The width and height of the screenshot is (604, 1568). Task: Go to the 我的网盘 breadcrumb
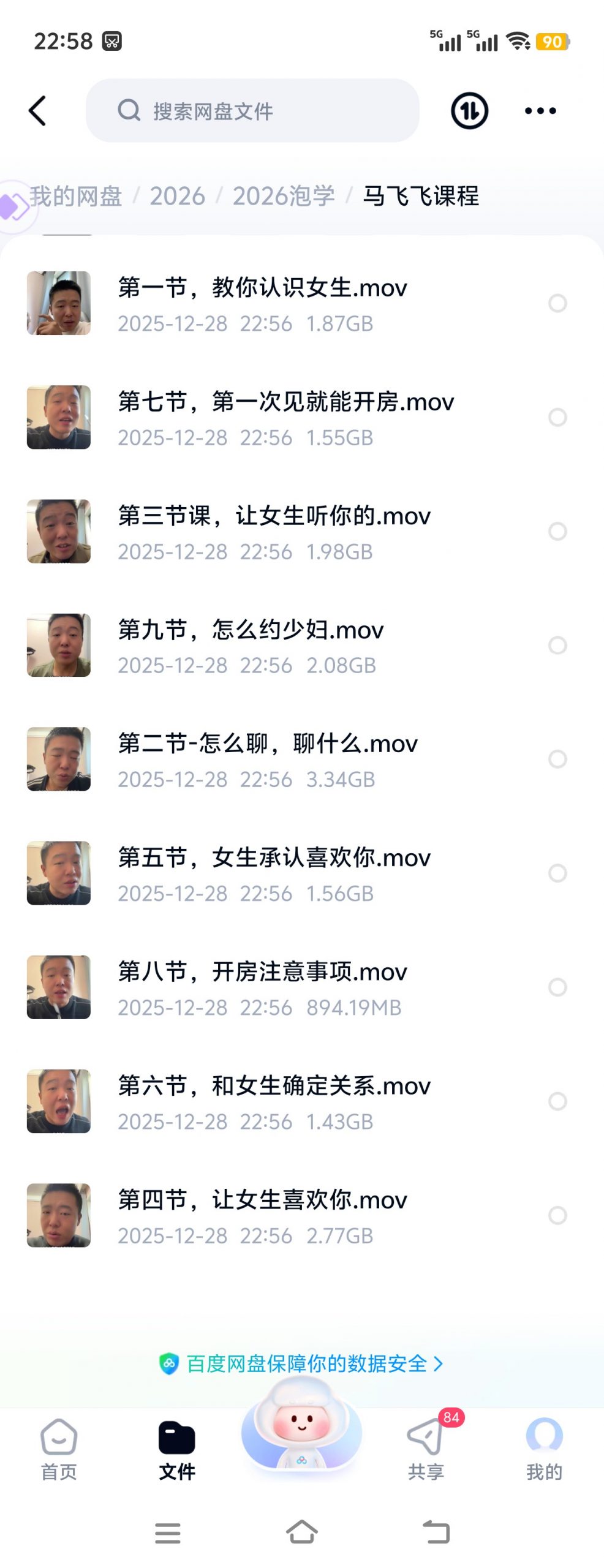(x=76, y=196)
